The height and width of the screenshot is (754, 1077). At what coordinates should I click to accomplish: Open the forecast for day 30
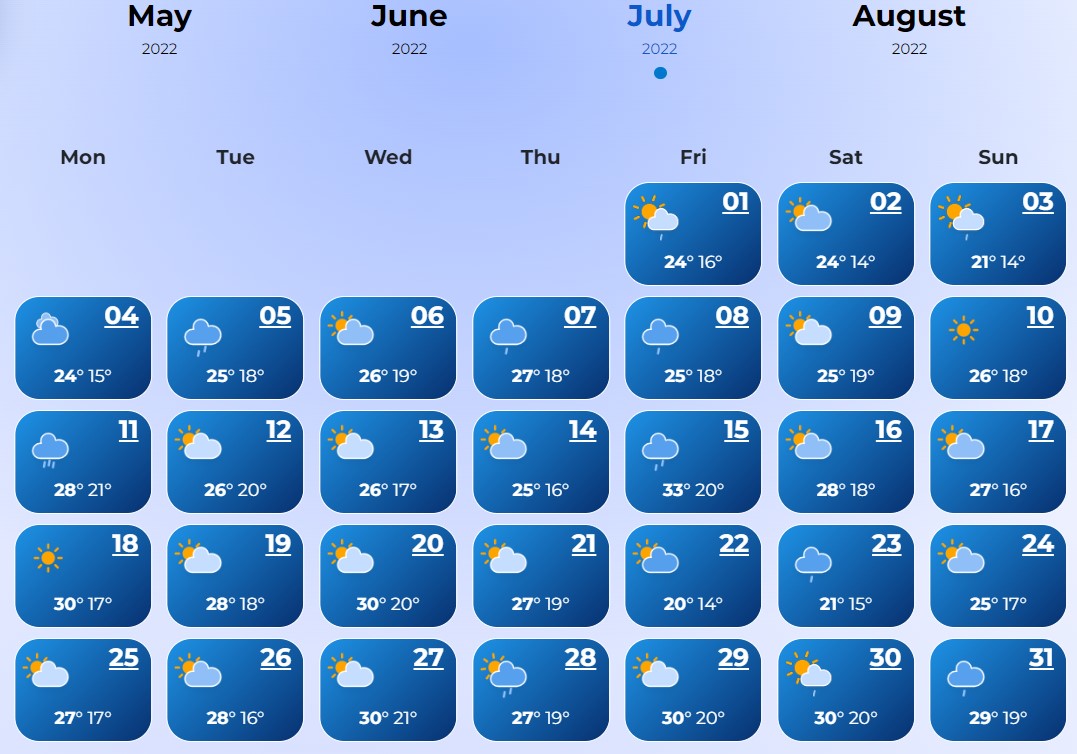[x=846, y=690]
